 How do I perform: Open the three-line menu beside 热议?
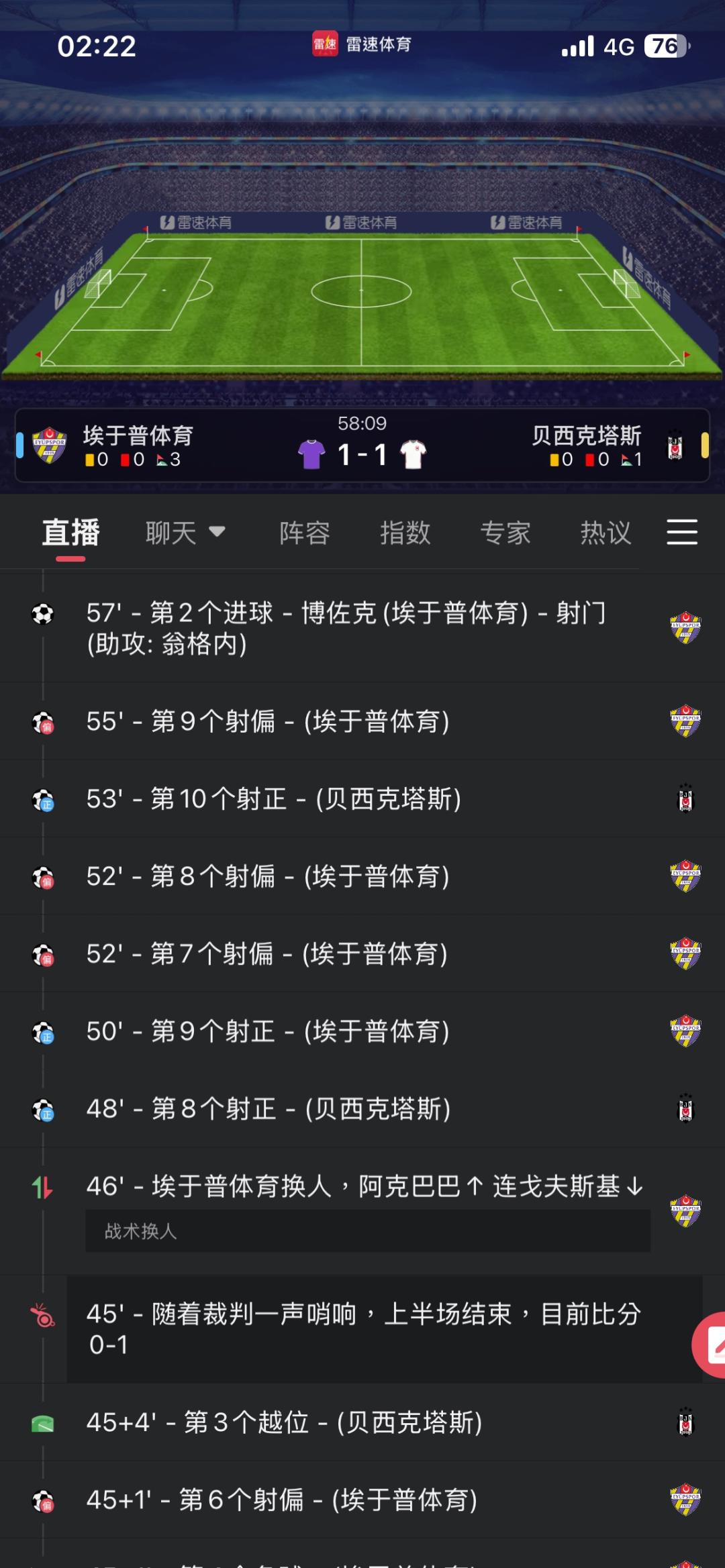(x=682, y=532)
